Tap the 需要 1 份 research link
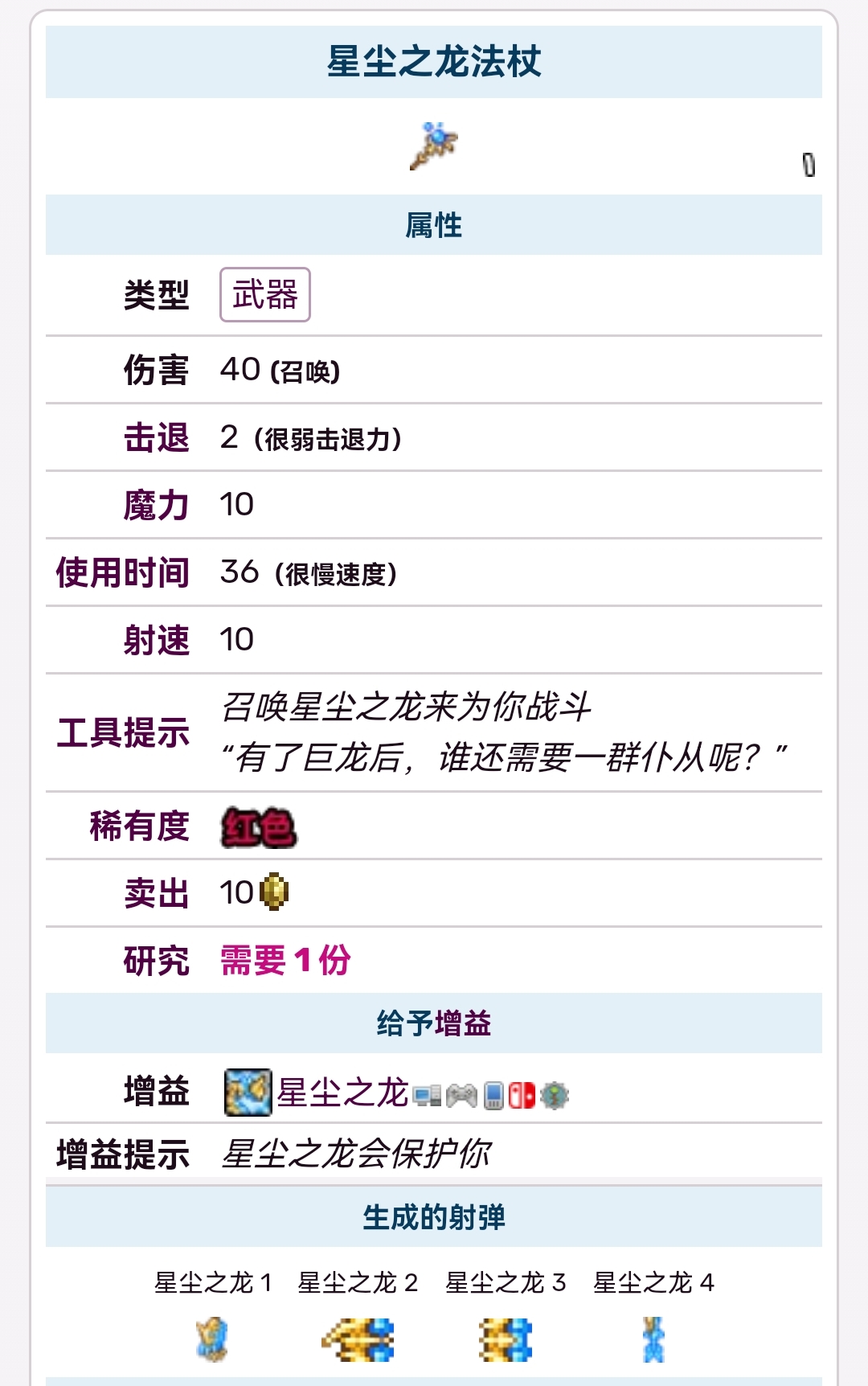Viewport: 868px width, 1386px height. tap(285, 961)
